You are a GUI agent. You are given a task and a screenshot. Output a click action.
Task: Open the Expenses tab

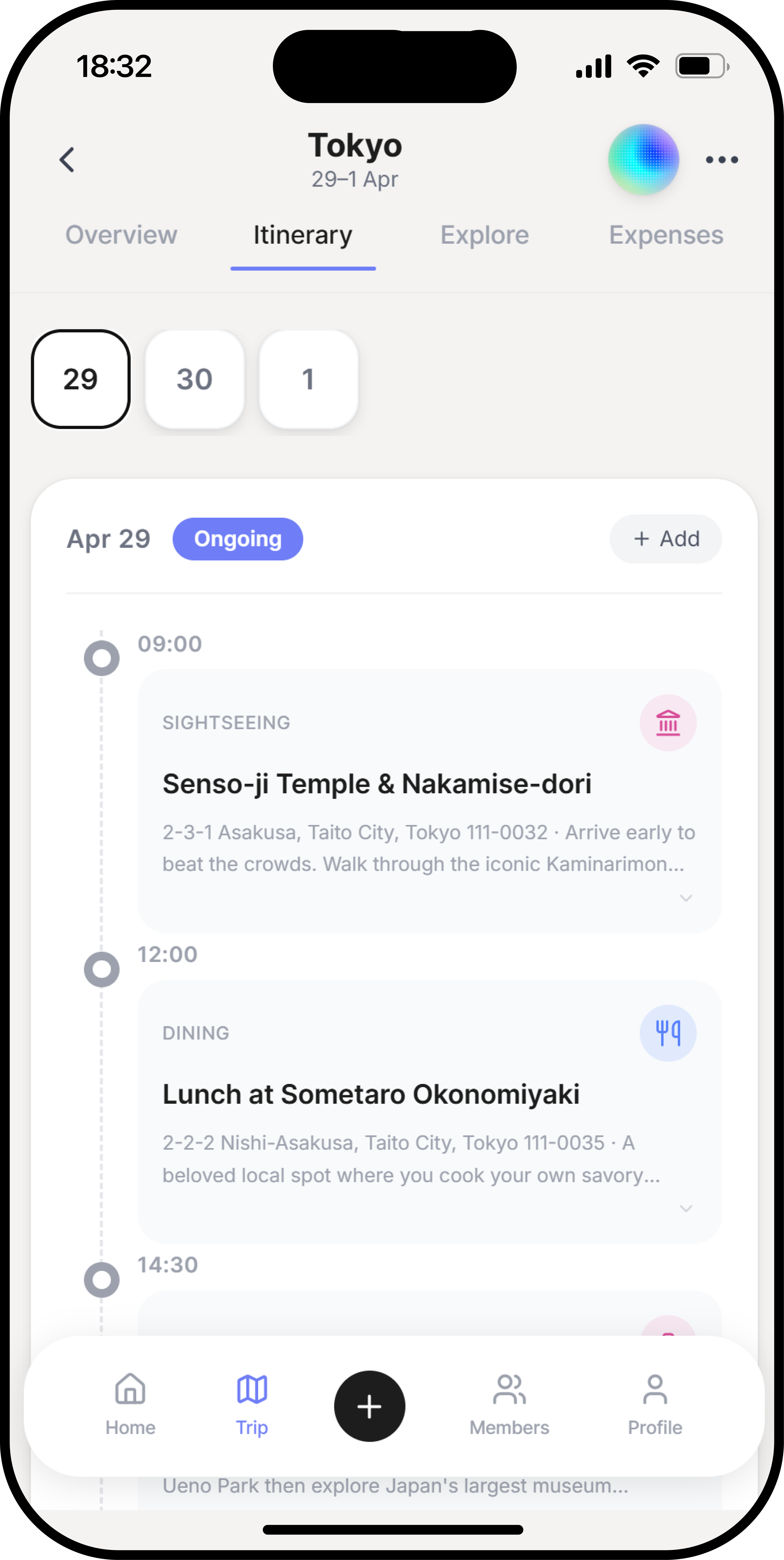(x=666, y=236)
